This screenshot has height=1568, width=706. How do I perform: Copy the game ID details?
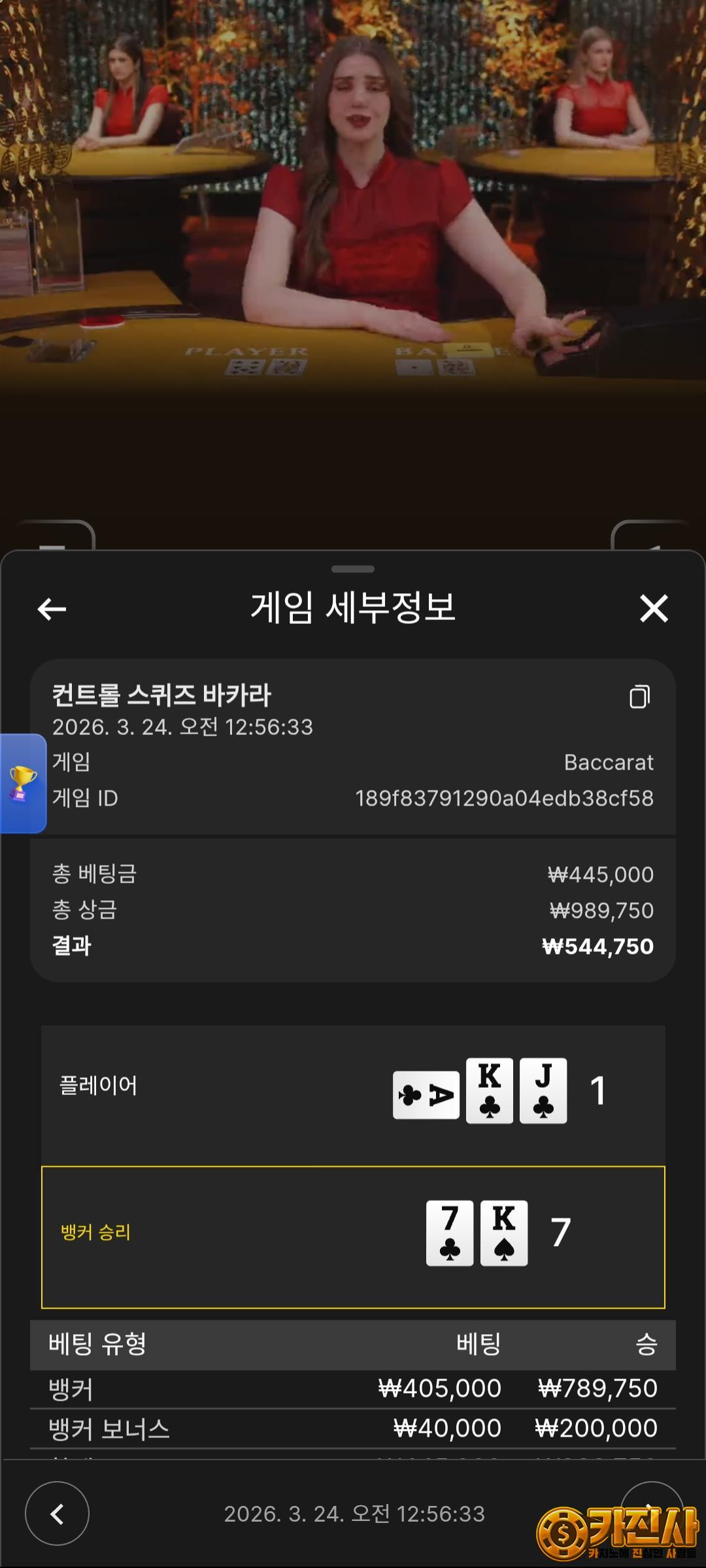click(639, 696)
